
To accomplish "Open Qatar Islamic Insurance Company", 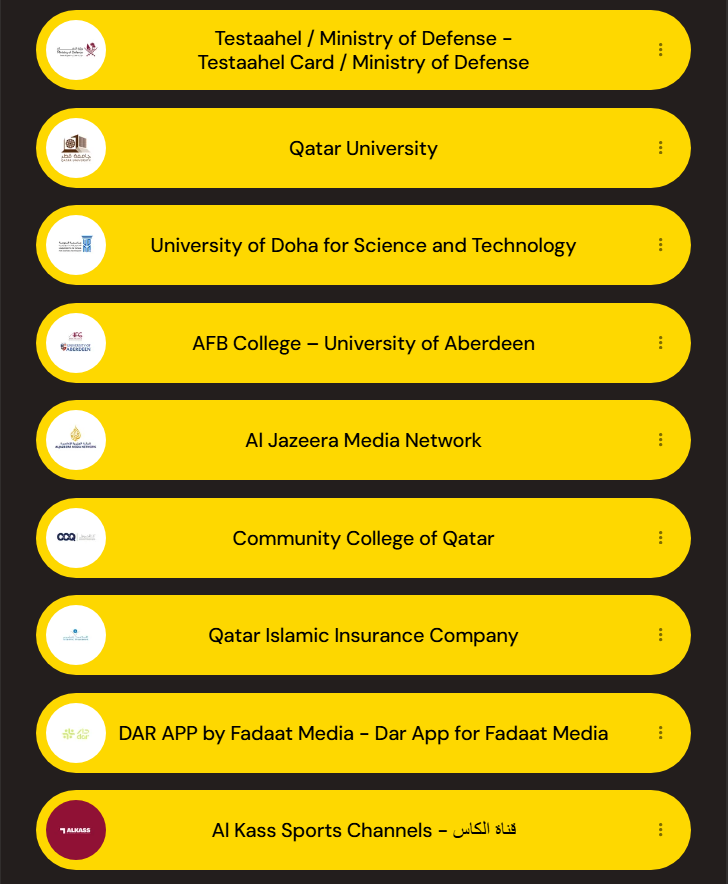I will click(x=363, y=635).
